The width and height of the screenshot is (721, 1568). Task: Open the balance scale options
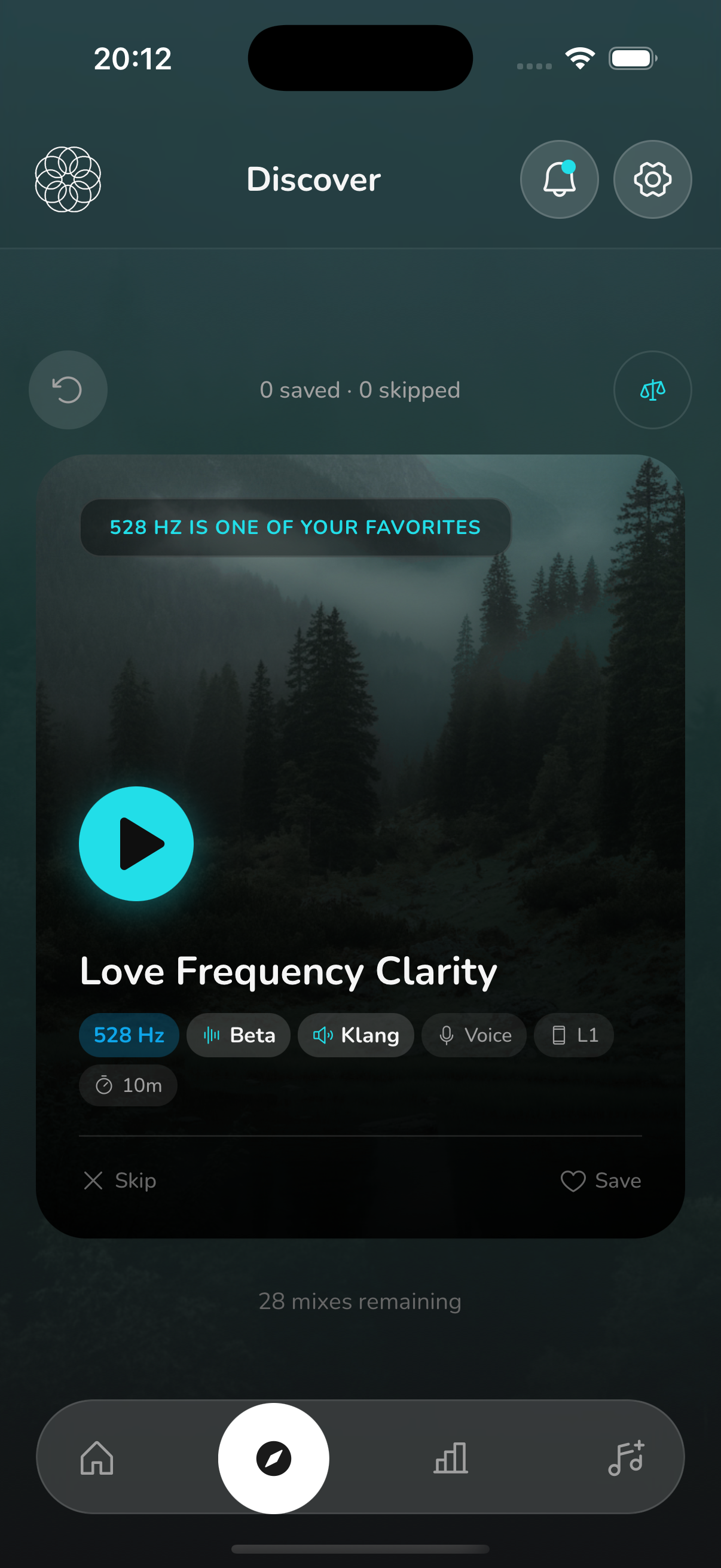coord(652,389)
